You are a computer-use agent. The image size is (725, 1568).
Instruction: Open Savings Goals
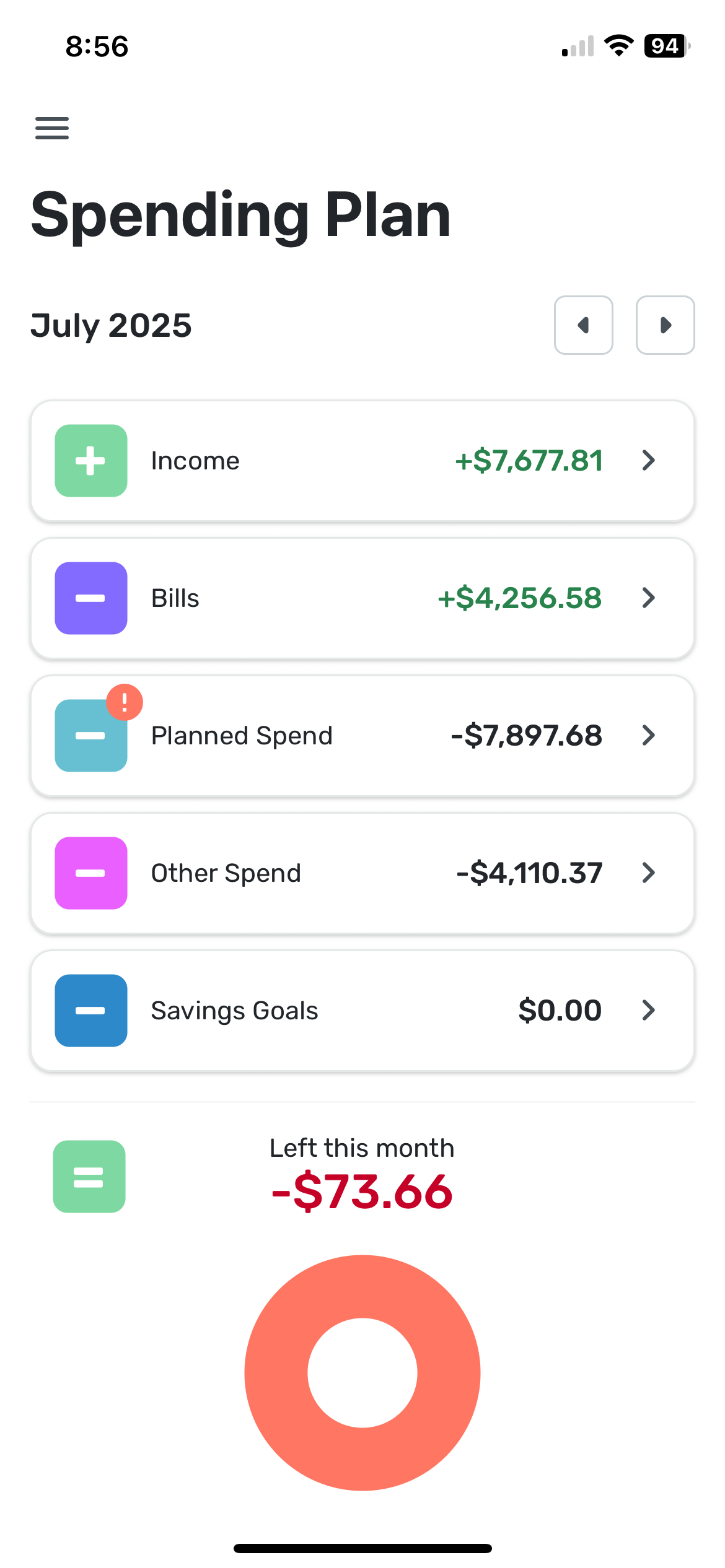tap(362, 1011)
